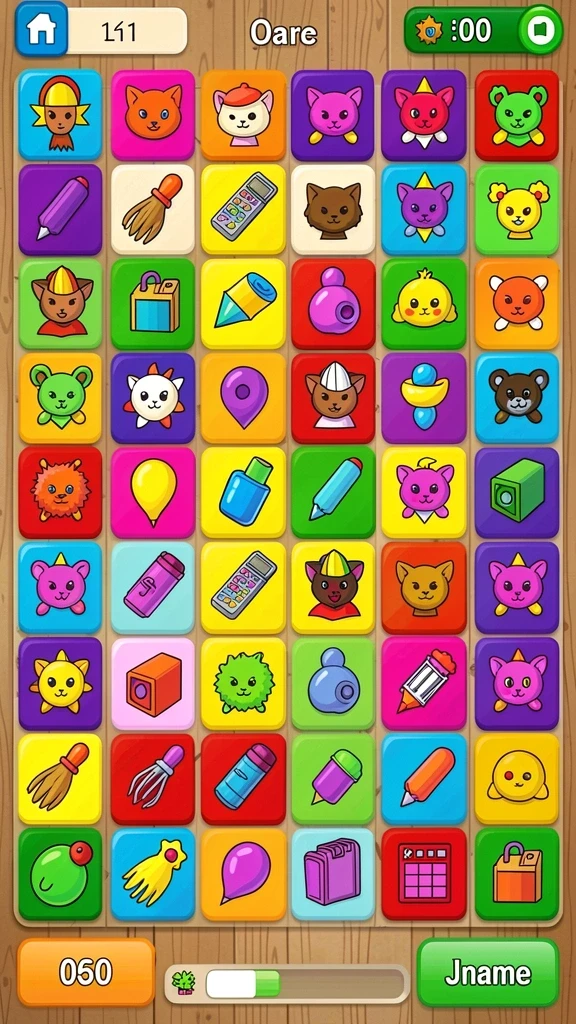Viewport: 576px width, 1024px height.
Task: Pick the yellow balloon tile on pink
Action: (x=153, y=492)
